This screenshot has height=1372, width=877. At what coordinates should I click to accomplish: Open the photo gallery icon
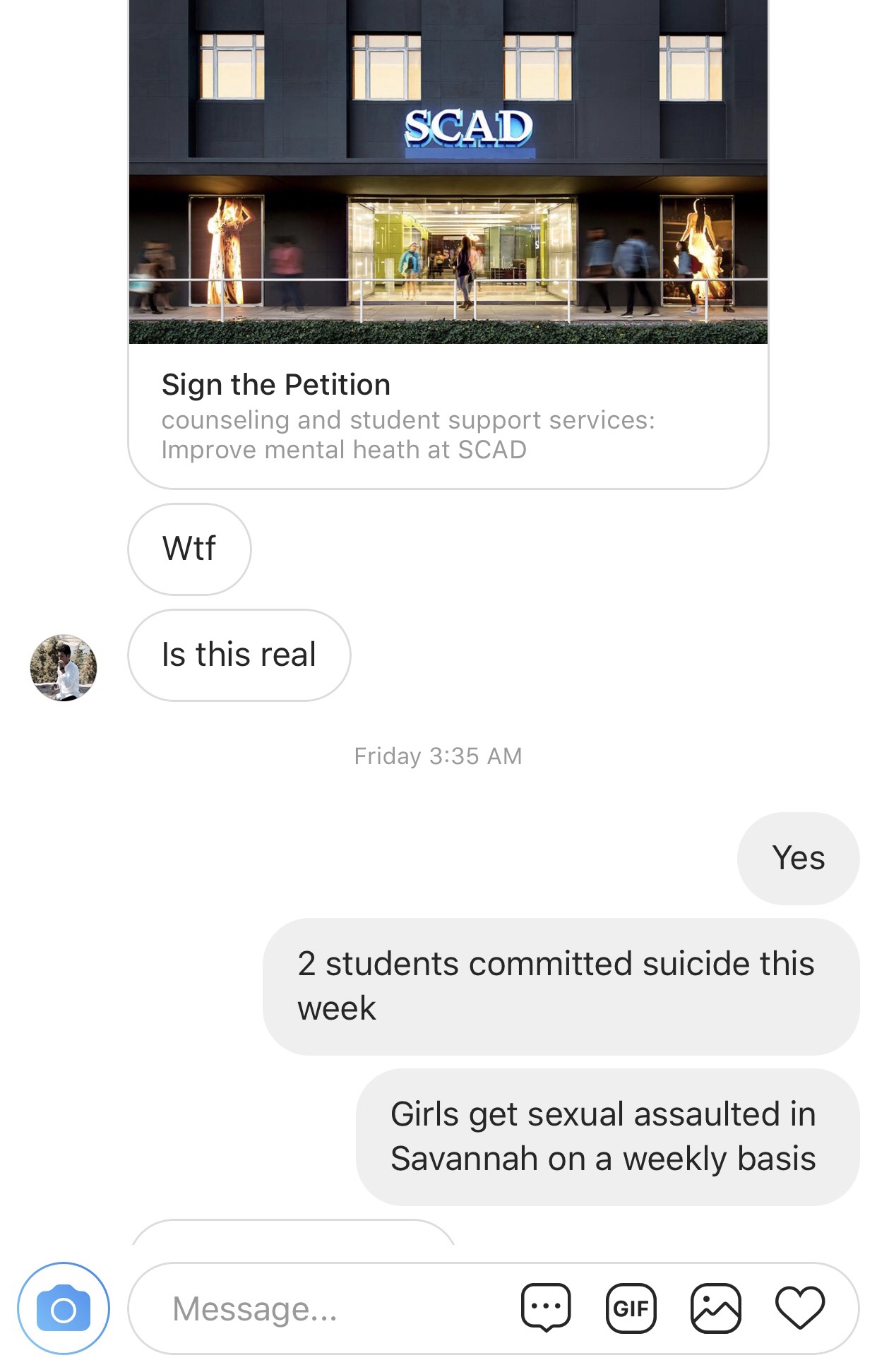click(715, 1308)
